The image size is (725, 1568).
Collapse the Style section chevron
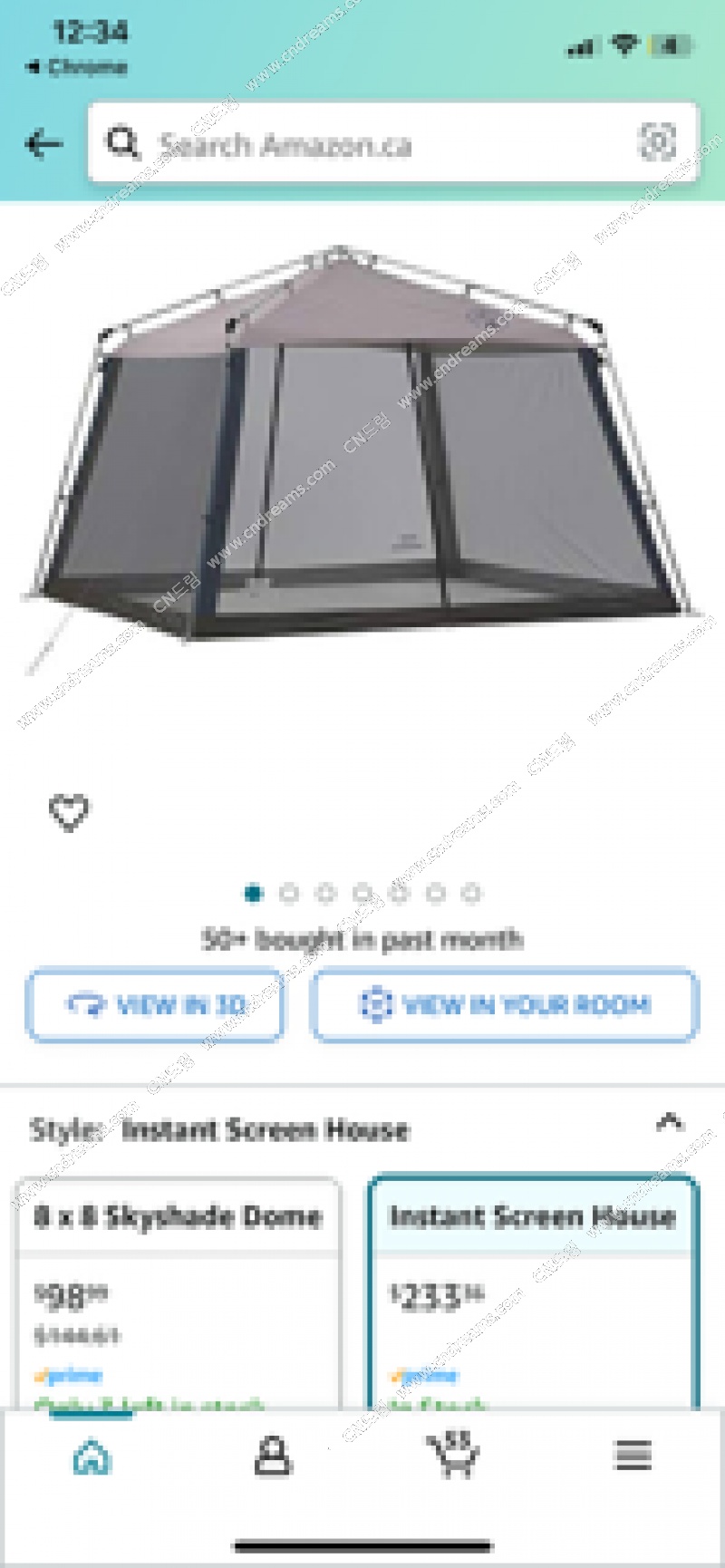click(669, 1123)
